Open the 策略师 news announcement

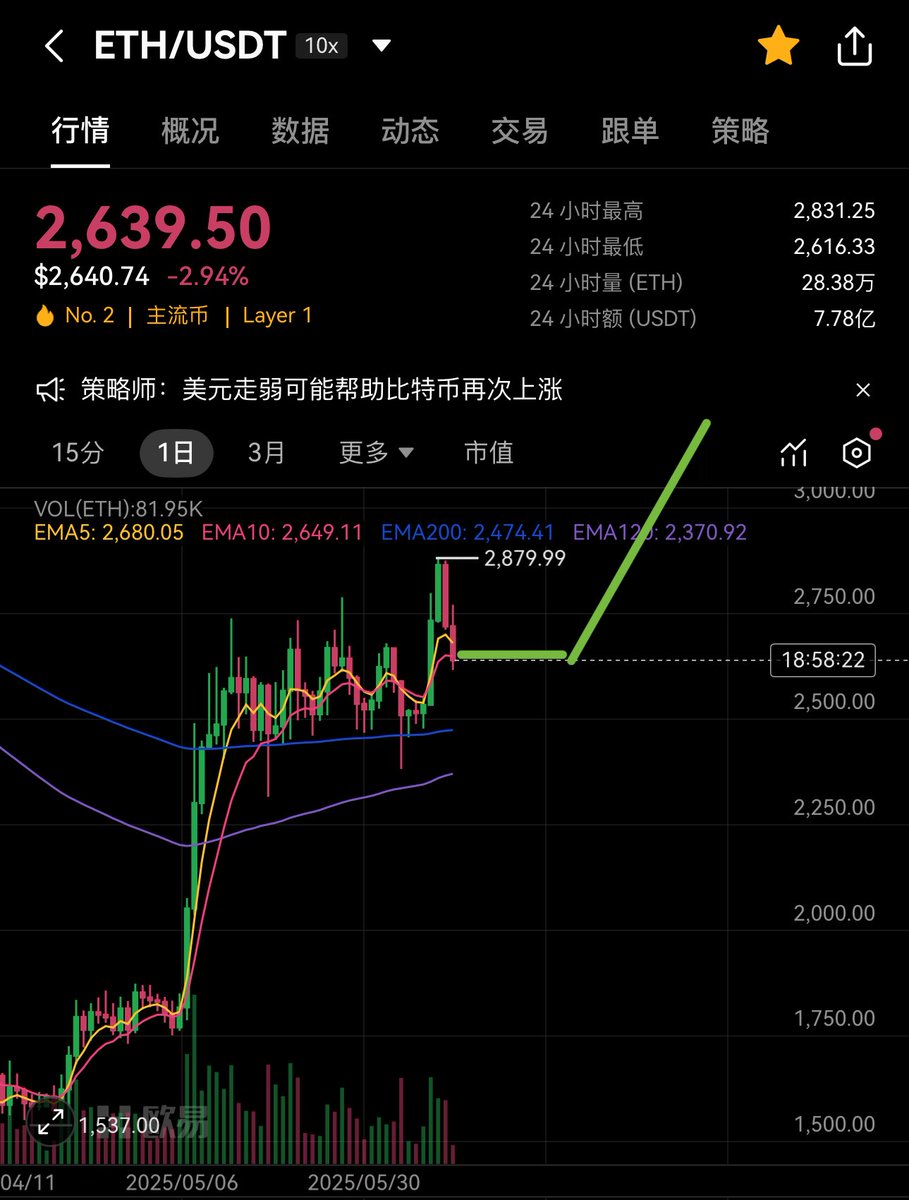point(322,390)
